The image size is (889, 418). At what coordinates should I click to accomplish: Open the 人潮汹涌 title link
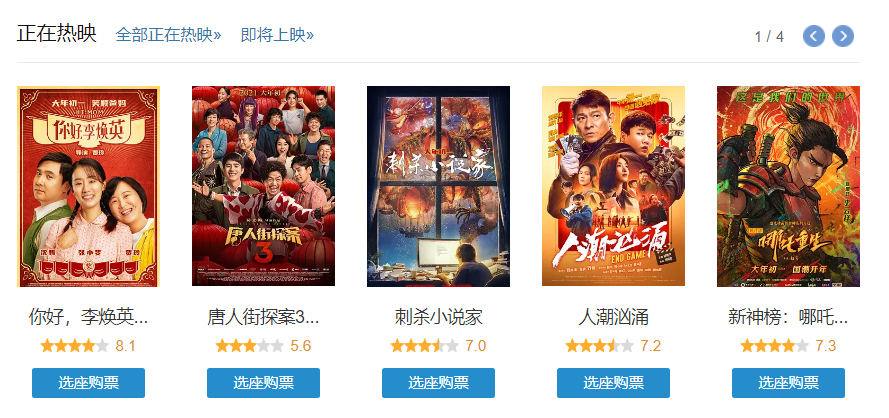click(613, 318)
